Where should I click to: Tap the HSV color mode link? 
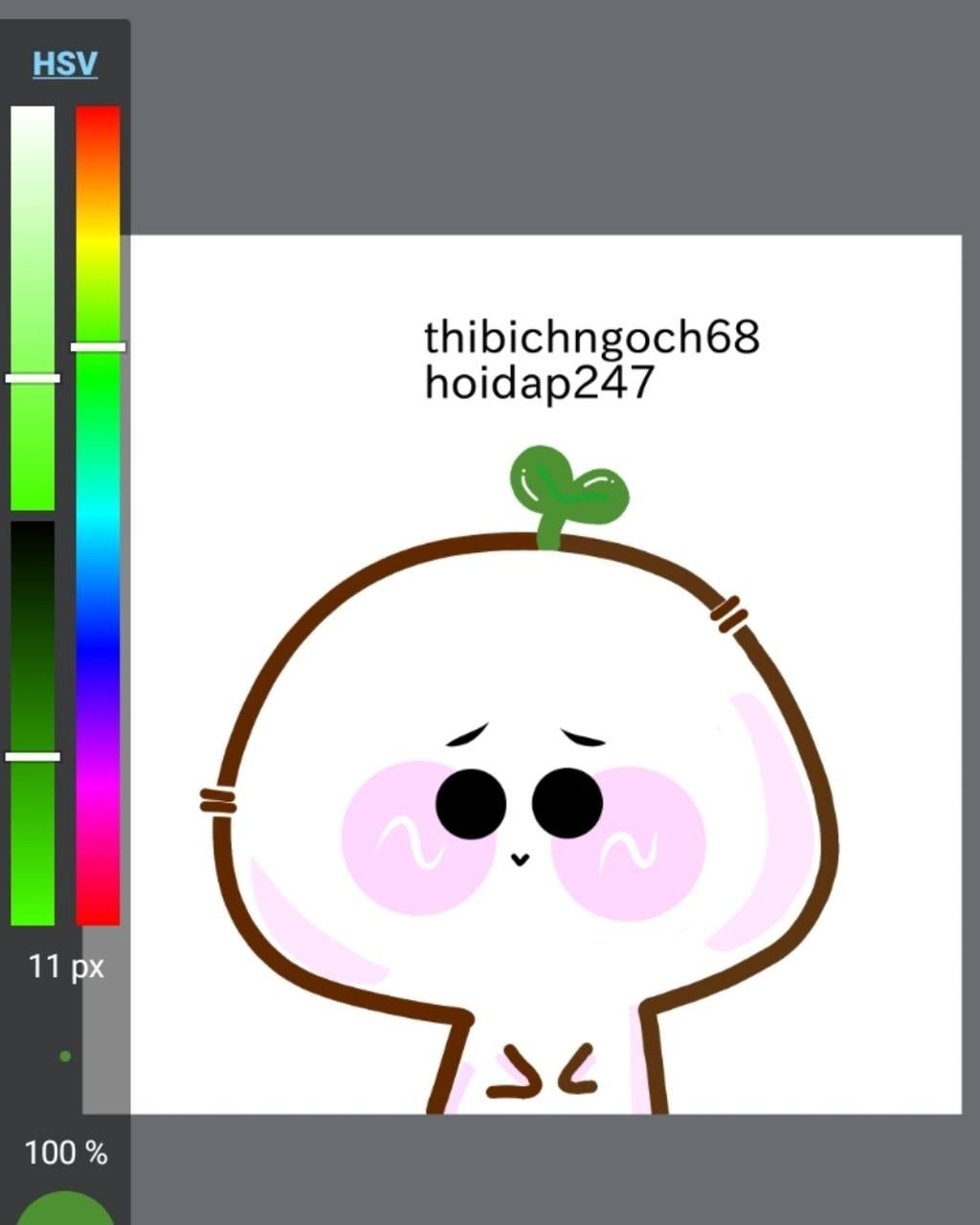pos(65,64)
